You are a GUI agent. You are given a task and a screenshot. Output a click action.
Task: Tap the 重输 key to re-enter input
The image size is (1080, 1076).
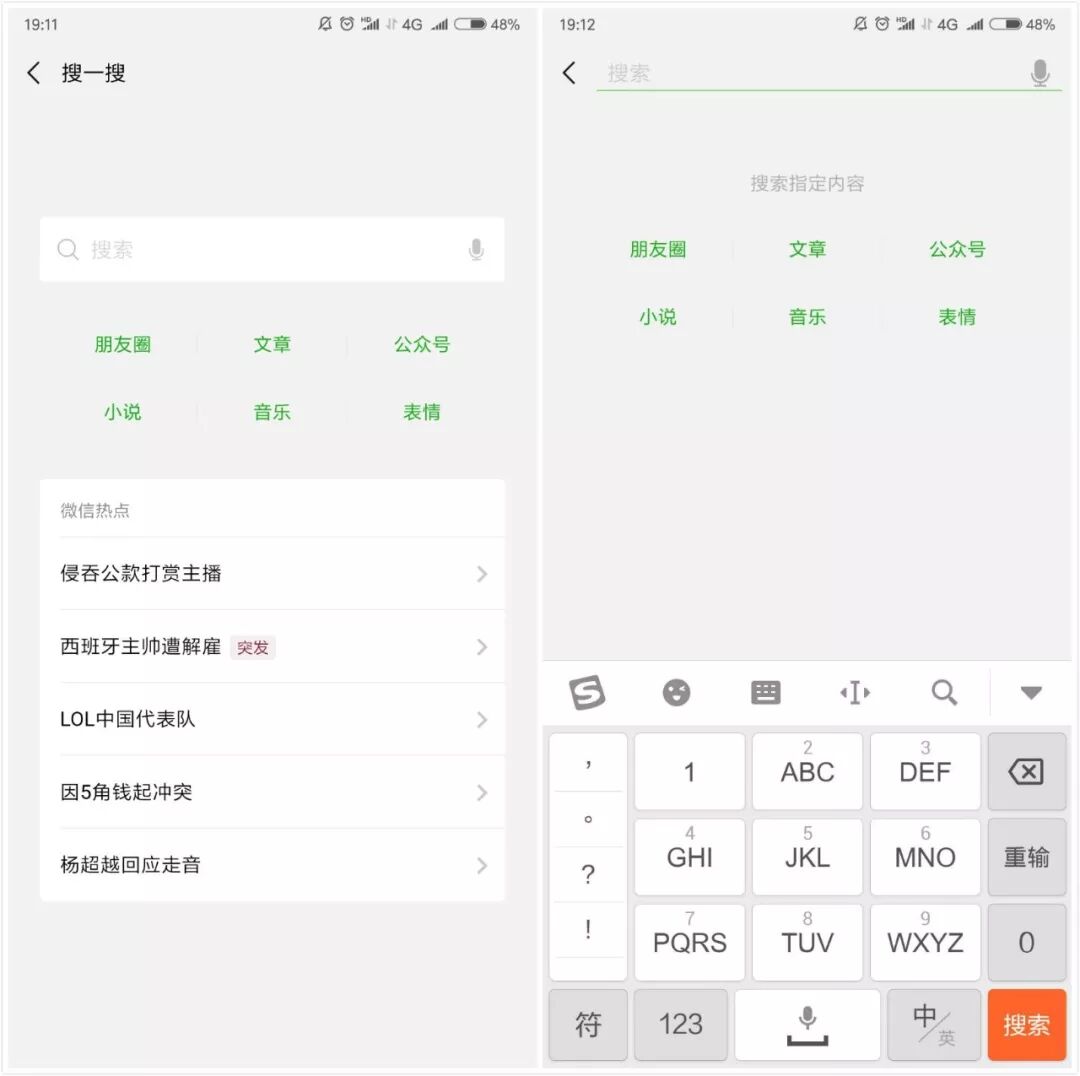1026,857
